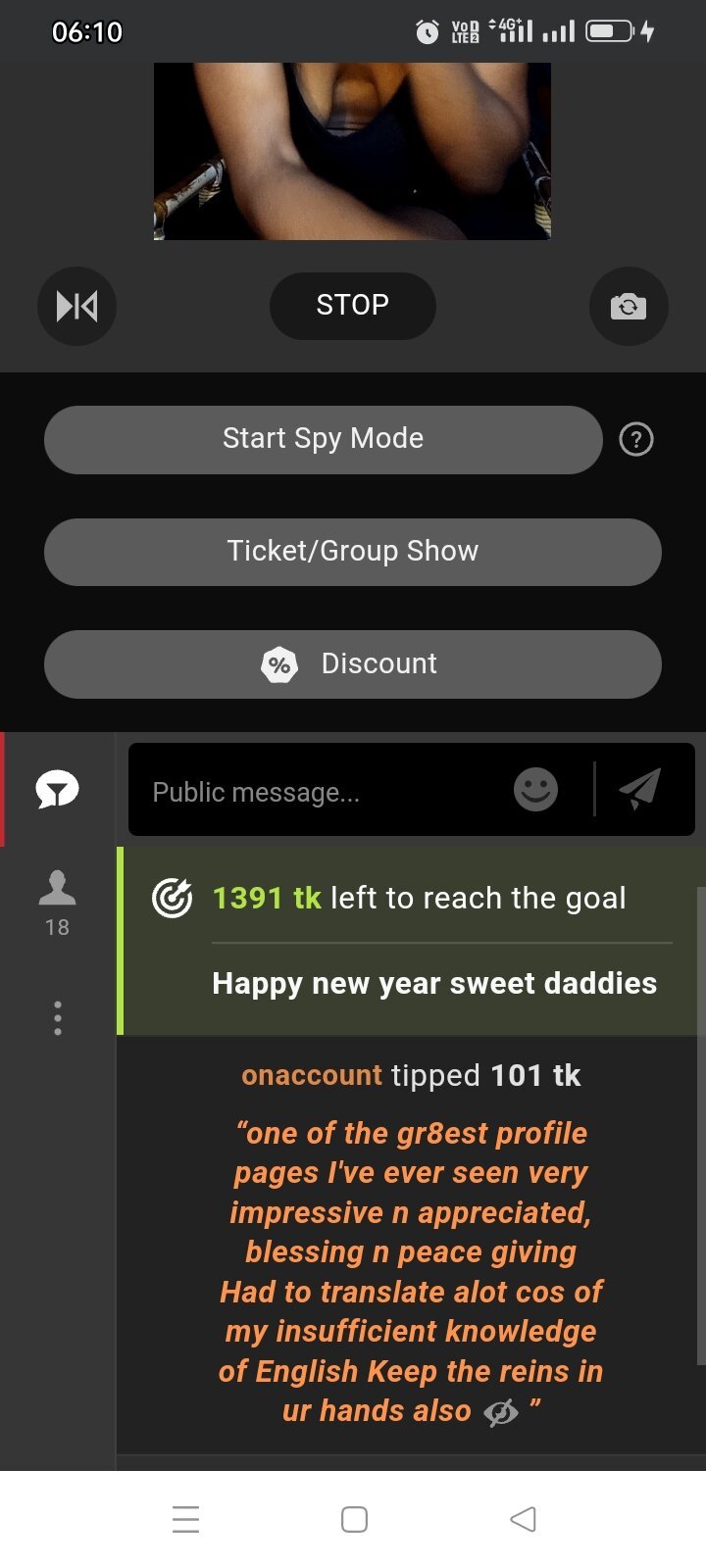Stop the broadcast with STOP button
This screenshot has height=1568, width=706.
coord(352,306)
